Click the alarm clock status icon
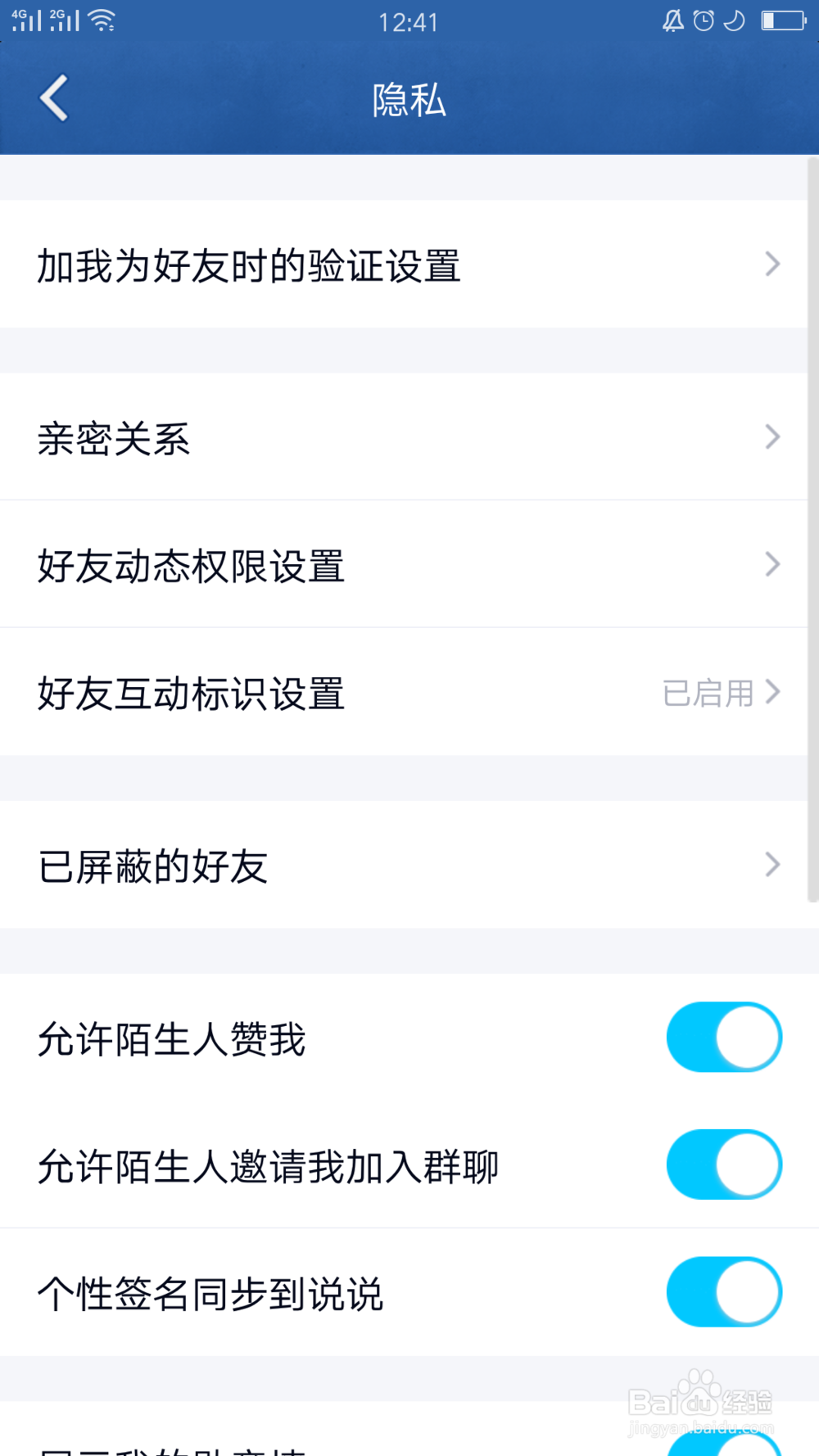Viewport: 819px width, 1456px height. tap(704, 21)
